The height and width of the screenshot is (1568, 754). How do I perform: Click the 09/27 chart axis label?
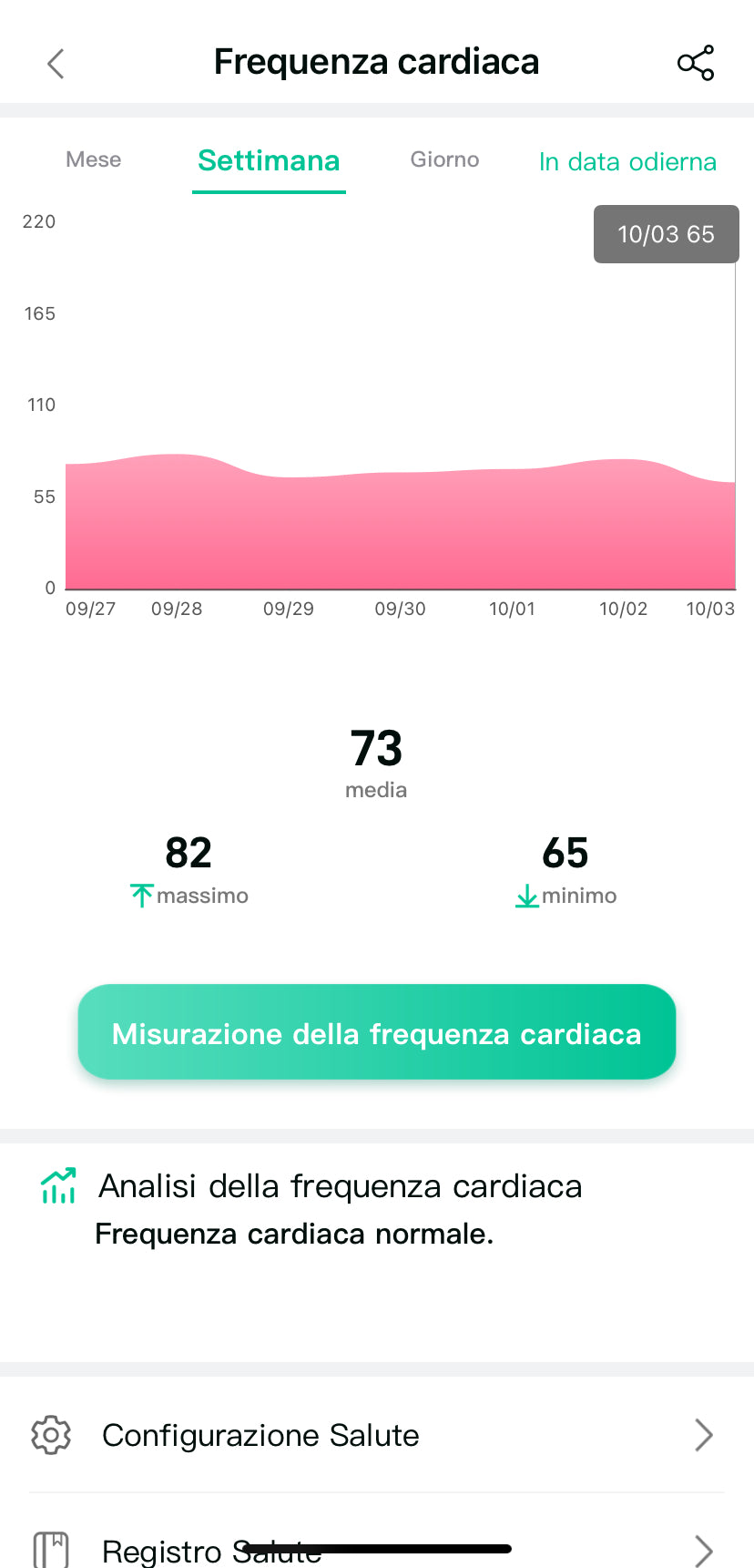[x=90, y=609]
